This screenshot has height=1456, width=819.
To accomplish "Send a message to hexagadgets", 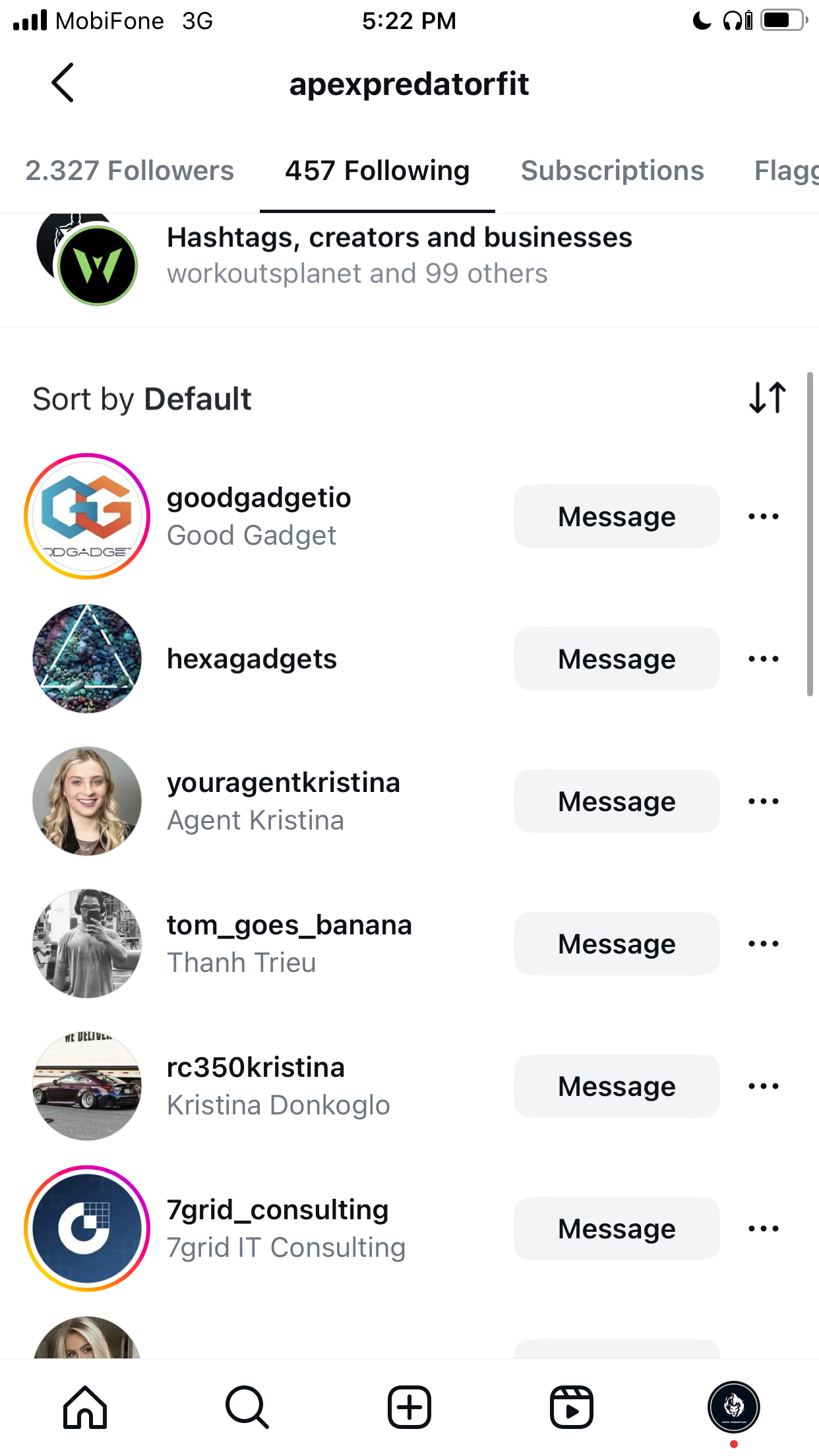I will [617, 659].
